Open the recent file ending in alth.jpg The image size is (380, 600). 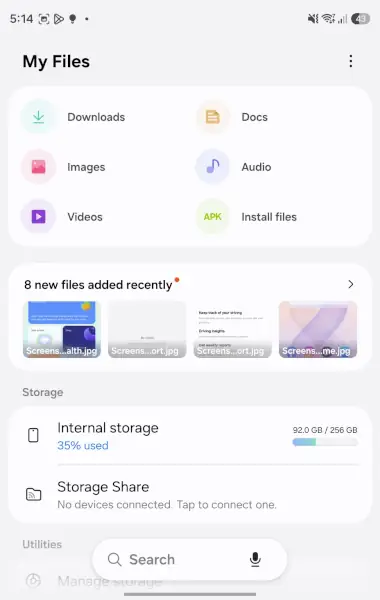tap(62, 329)
